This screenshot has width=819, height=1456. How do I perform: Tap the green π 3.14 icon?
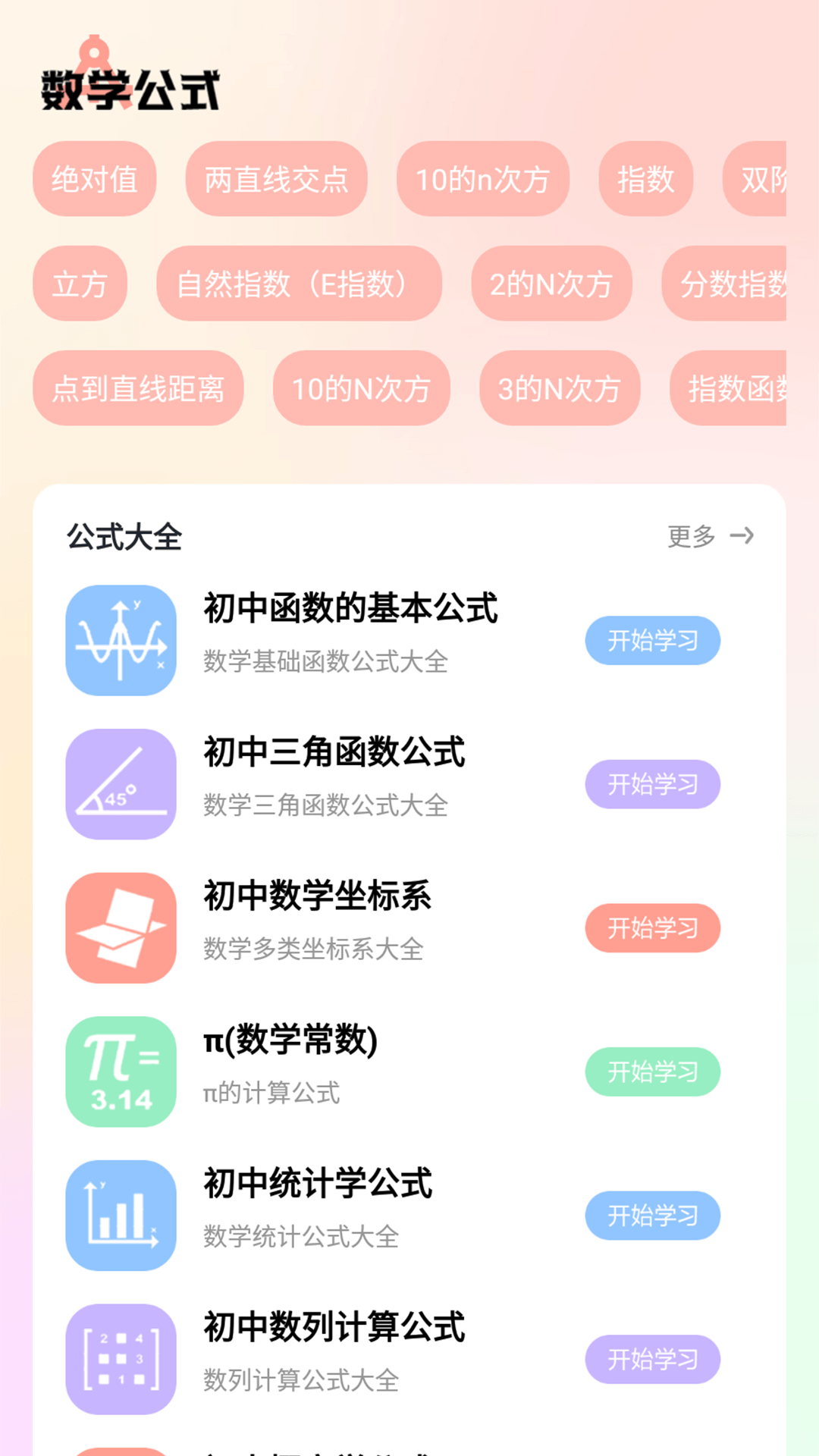[x=120, y=1072]
